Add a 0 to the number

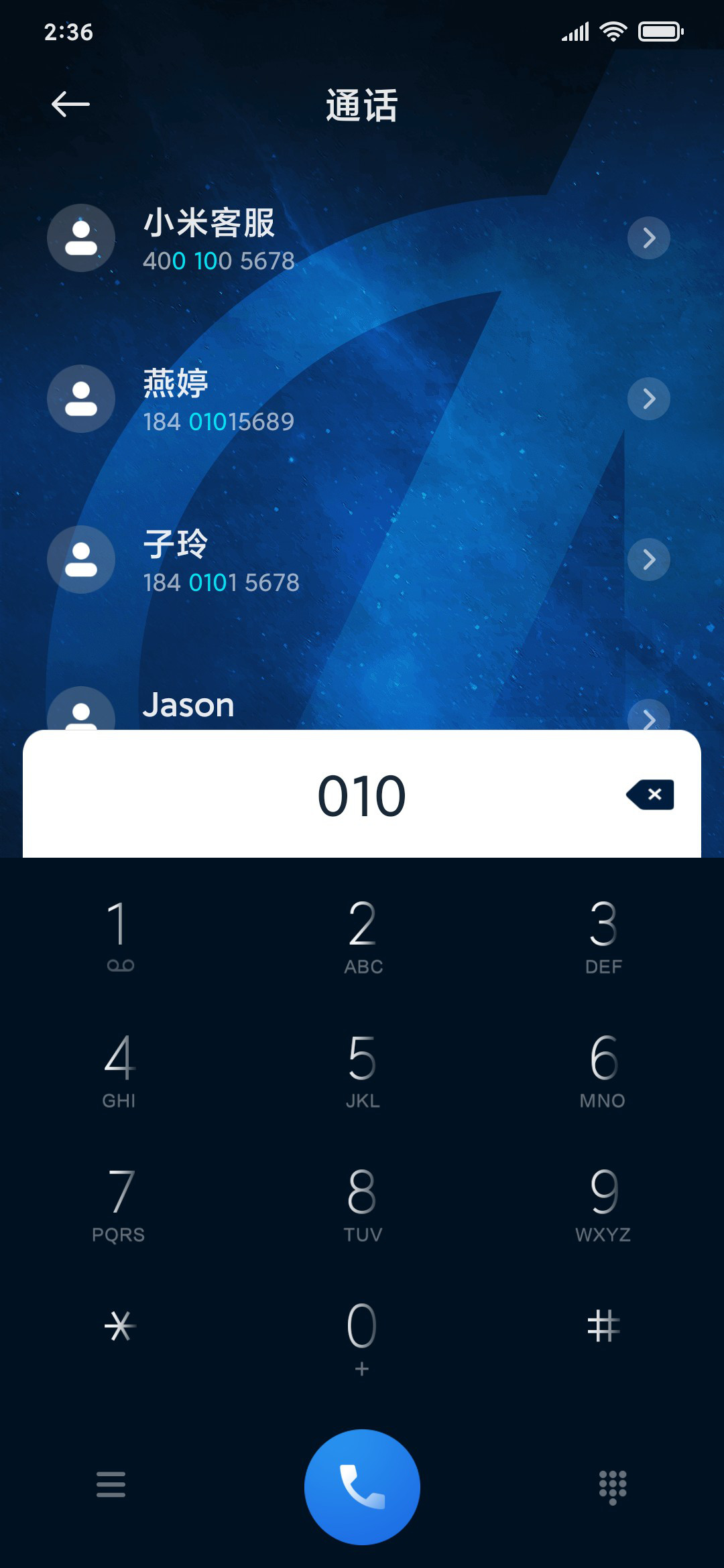pyautogui.click(x=362, y=1335)
